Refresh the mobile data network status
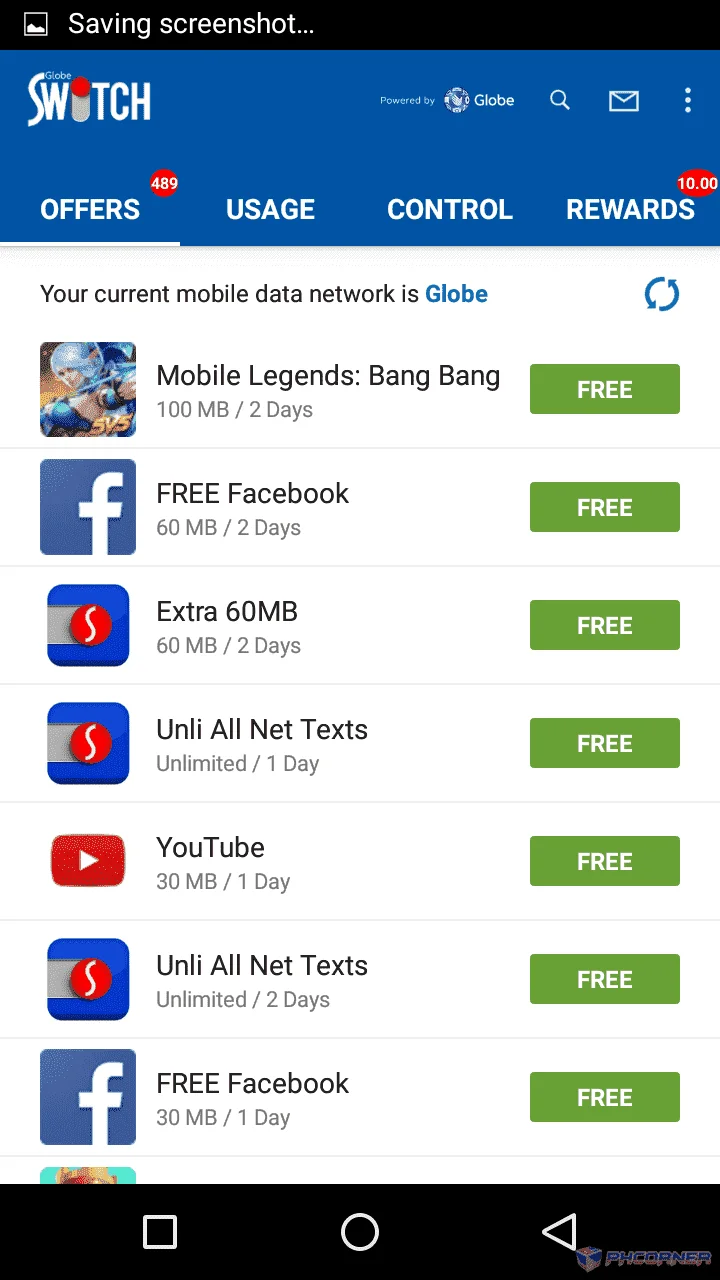The height and width of the screenshot is (1280, 720). [661, 294]
